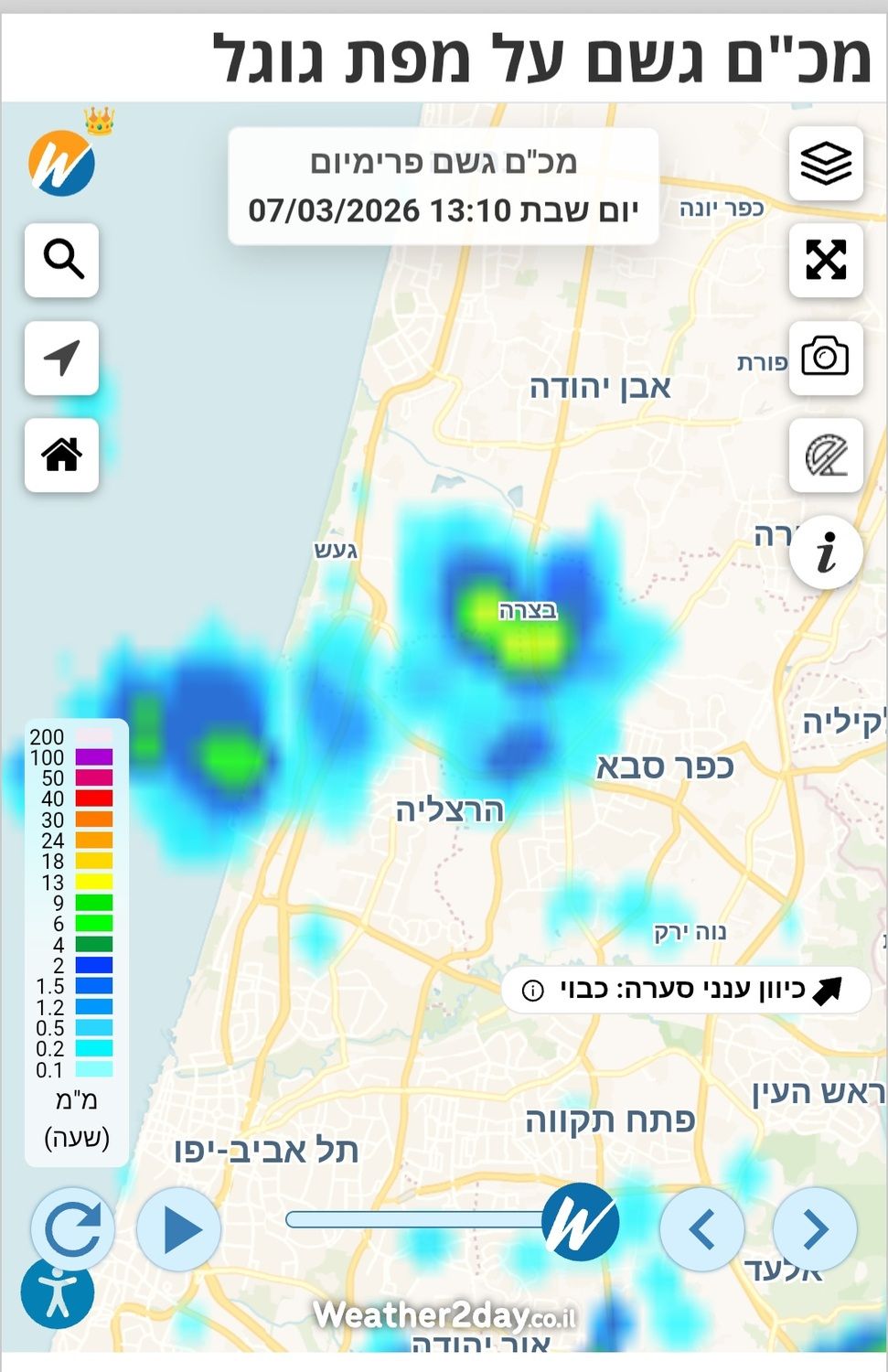Open the accessibility options
Viewport: 888px width, 1372px height.
coord(58,1293)
